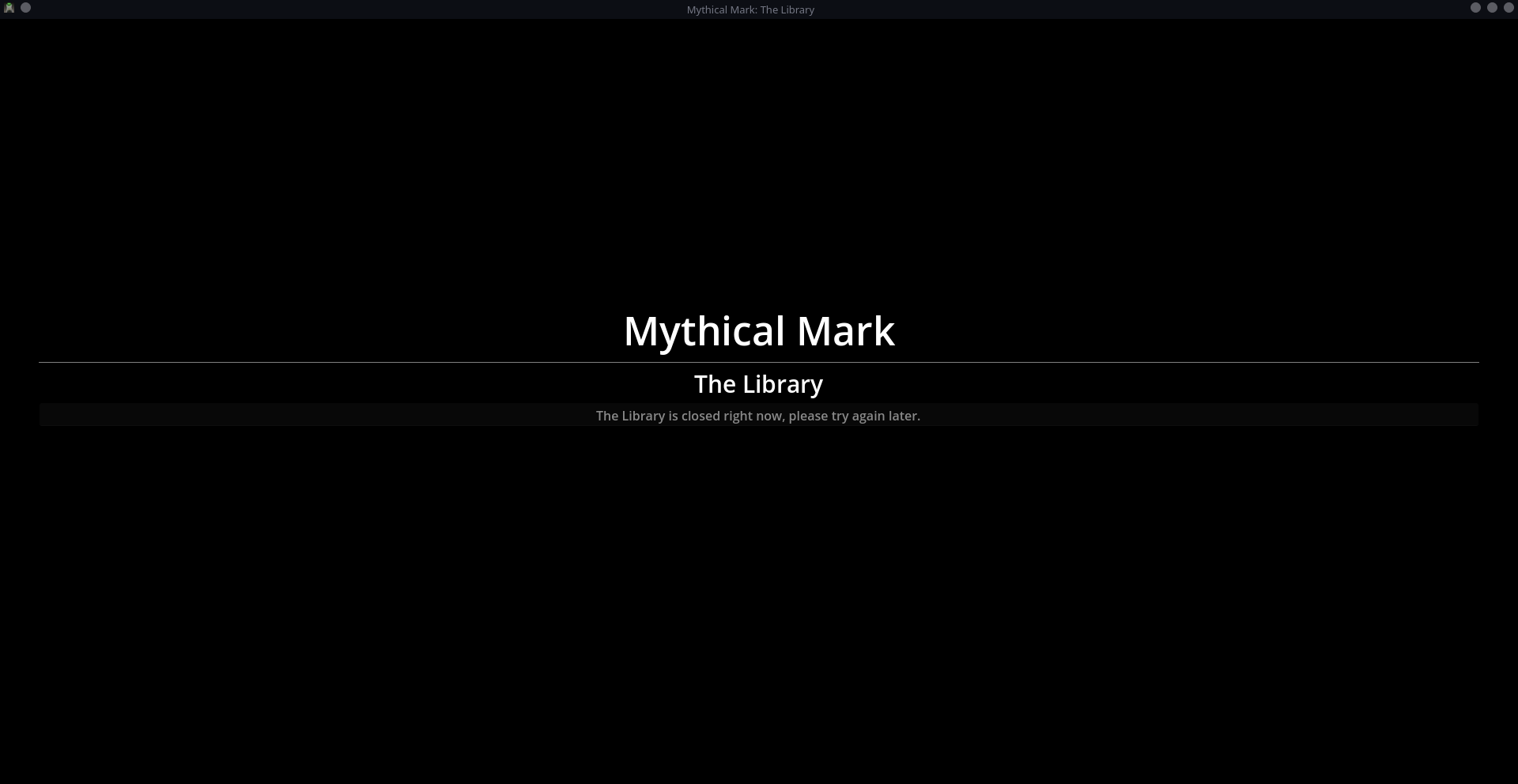Click the round button beside the app icon
Image resolution: width=1518 pixels, height=784 pixels.
pyautogui.click(x=26, y=8)
